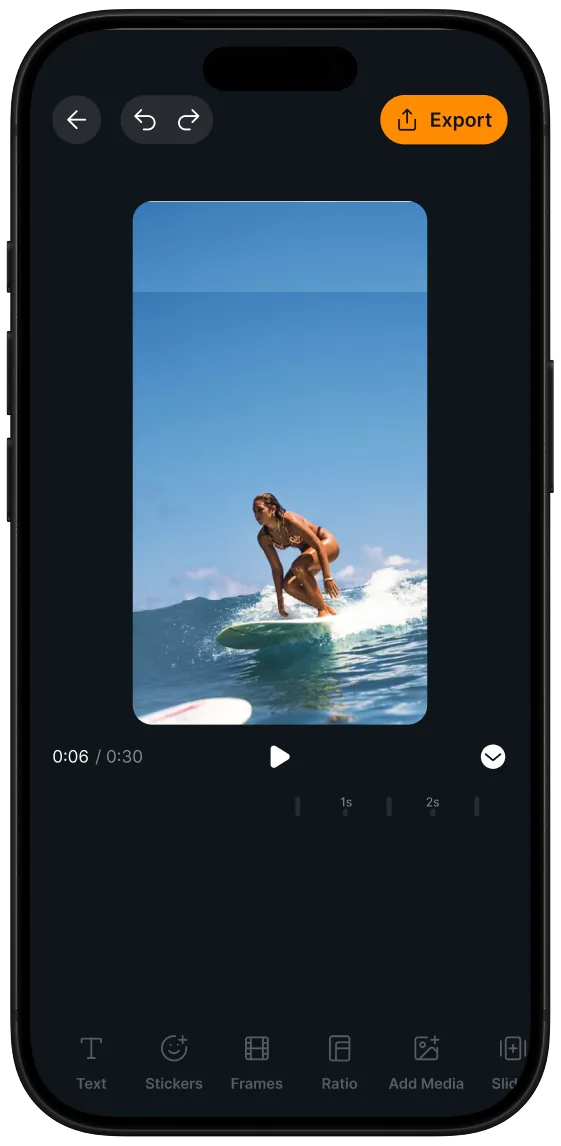The height and width of the screenshot is (1146, 561).
Task: Redo the last undone edit
Action: [188, 120]
